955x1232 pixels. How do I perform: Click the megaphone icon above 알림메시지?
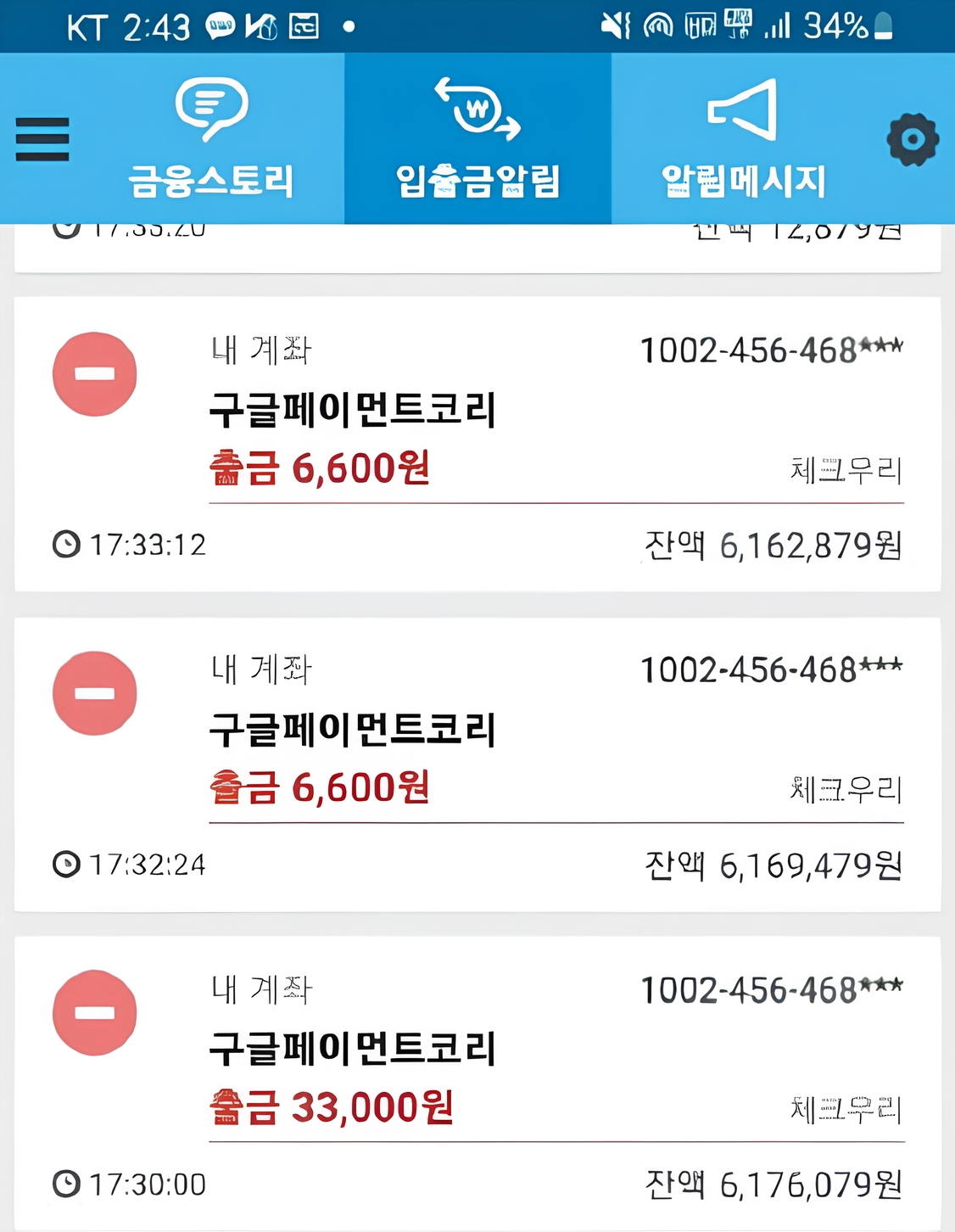[742, 108]
